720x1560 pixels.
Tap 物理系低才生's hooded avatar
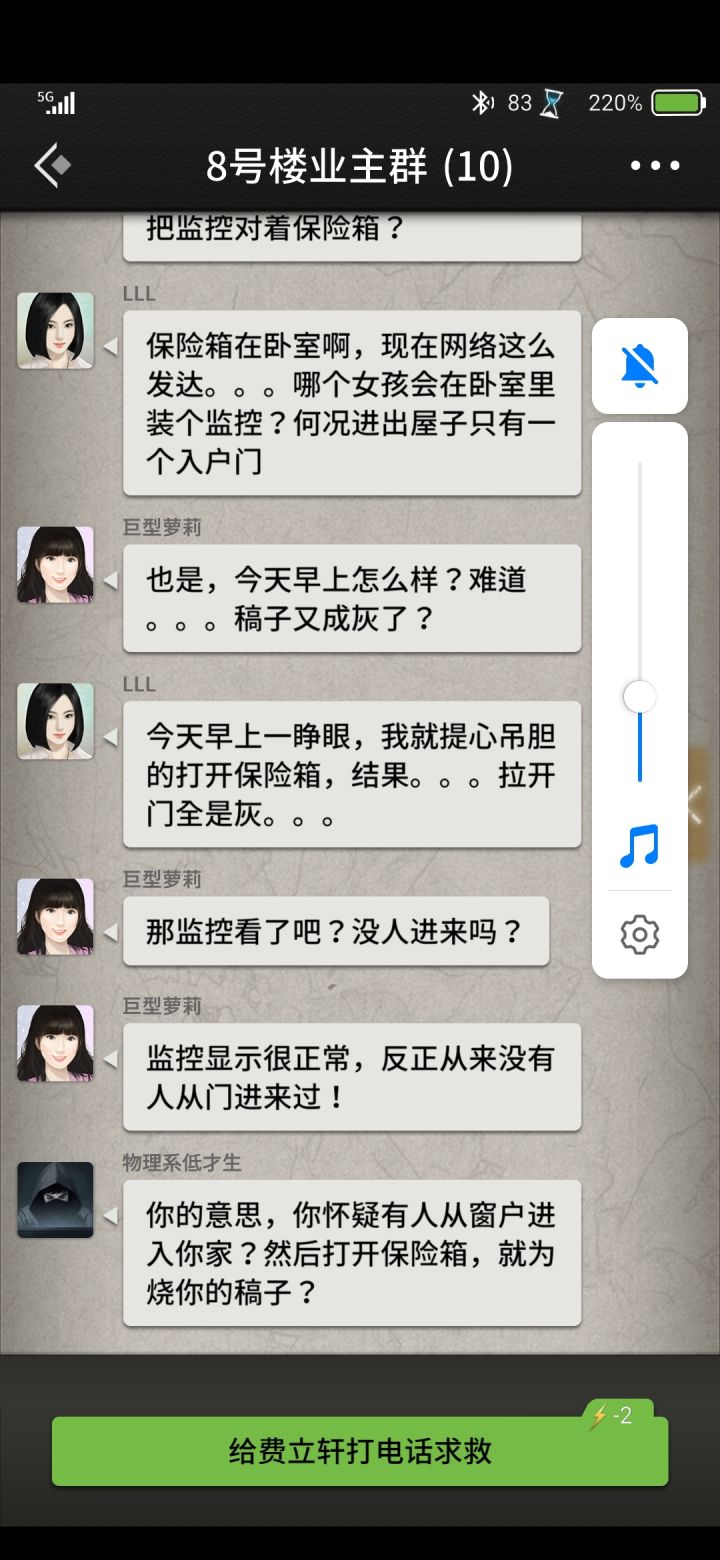tap(55, 1199)
